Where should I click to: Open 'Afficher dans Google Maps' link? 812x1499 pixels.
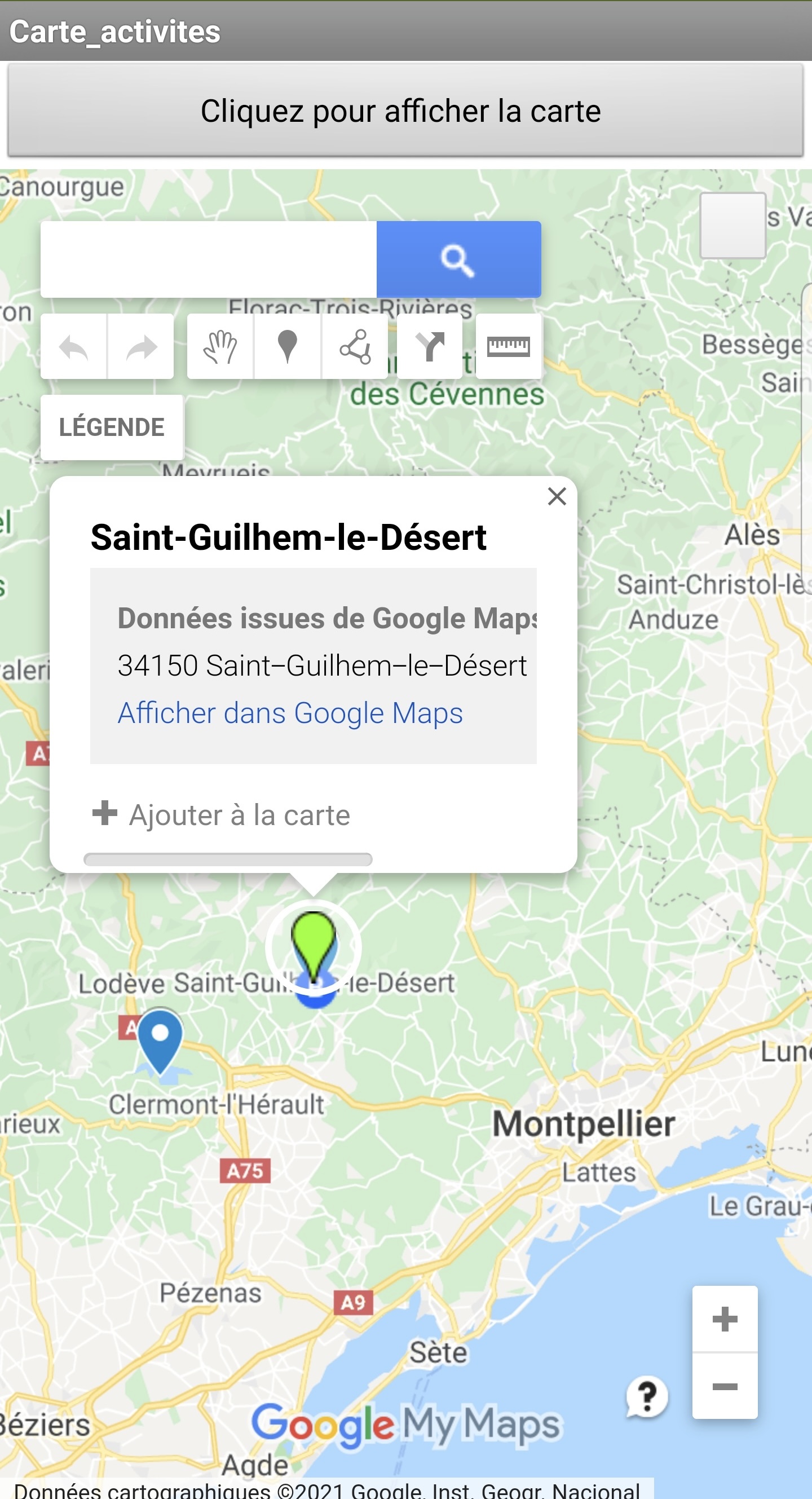coord(290,713)
